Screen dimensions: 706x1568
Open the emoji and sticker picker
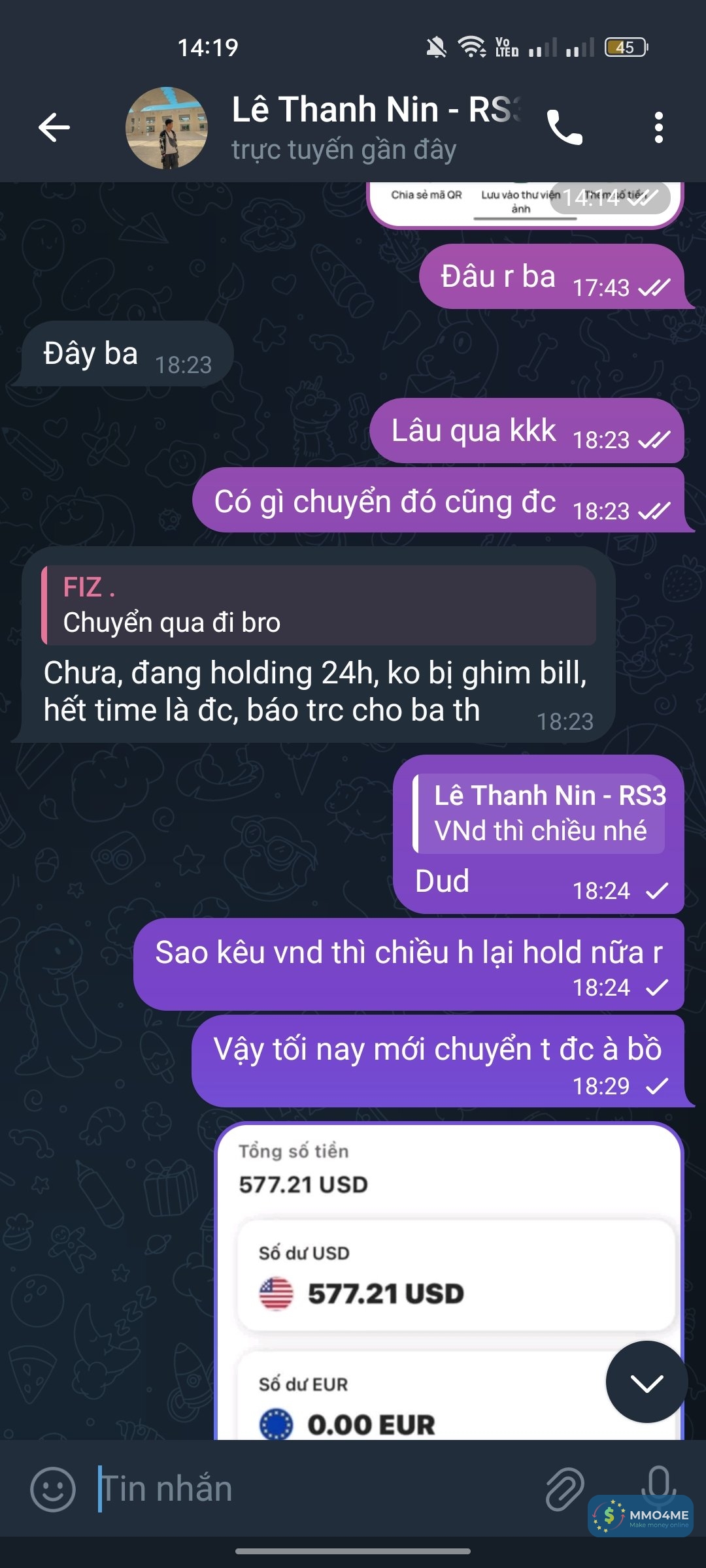click(x=53, y=1490)
